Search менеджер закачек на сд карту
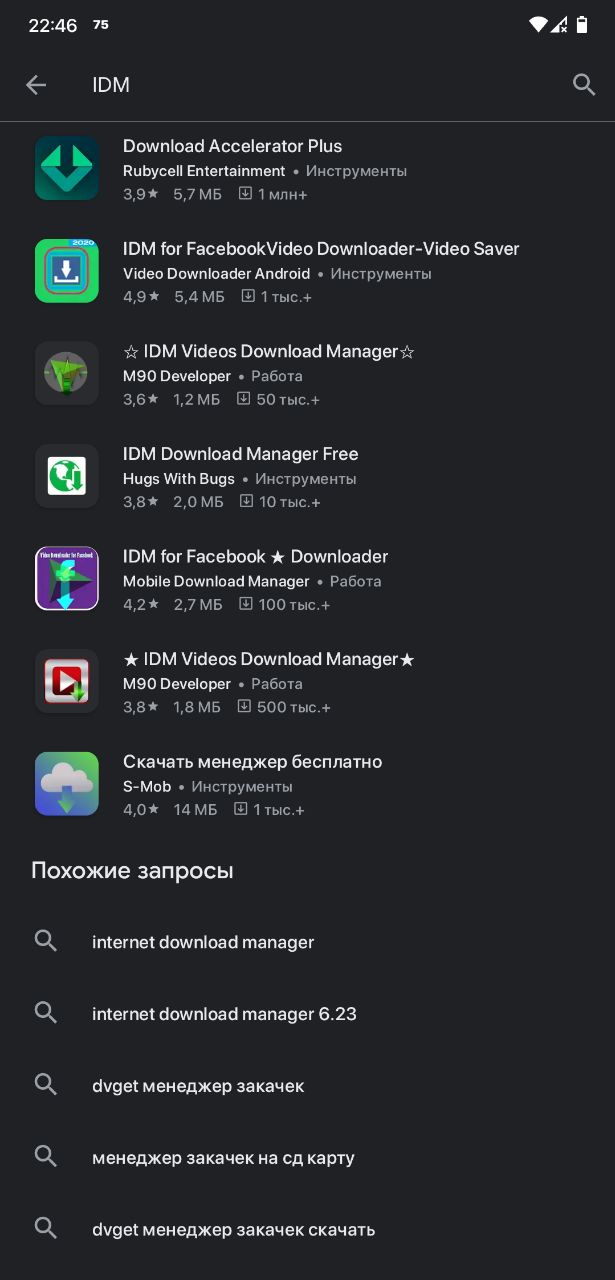Screen dimensions: 615x1280 point(223,1158)
